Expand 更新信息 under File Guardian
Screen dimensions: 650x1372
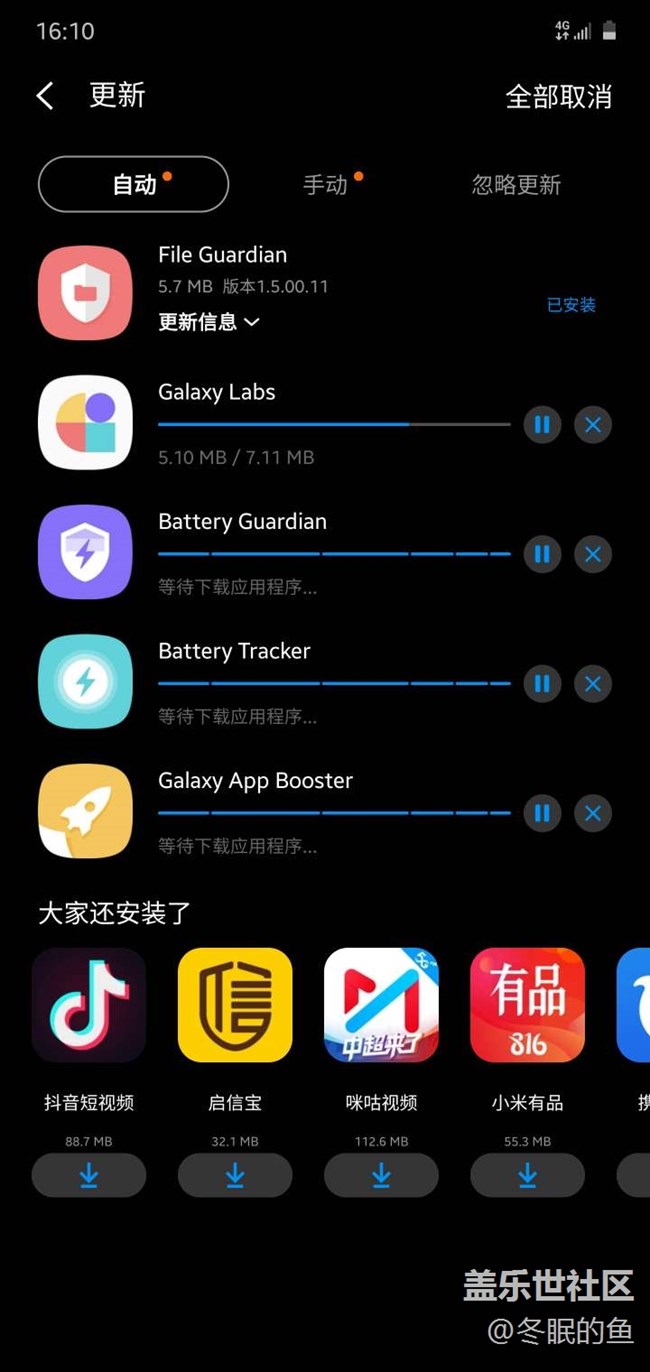click(209, 322)
